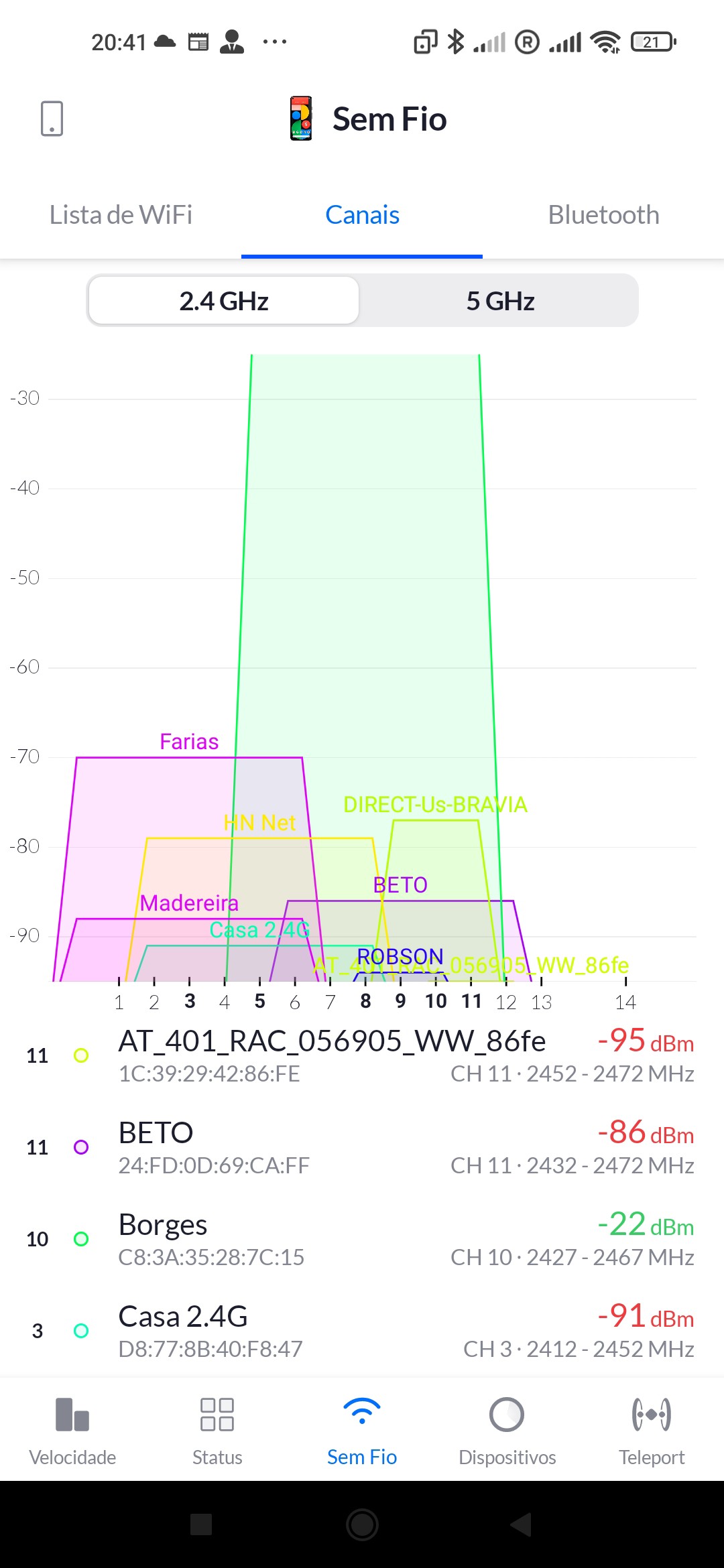Switch to the 5 GHz band
Image resolution: width=724 pixels, height=1568 pixels.
coord(500,301)
